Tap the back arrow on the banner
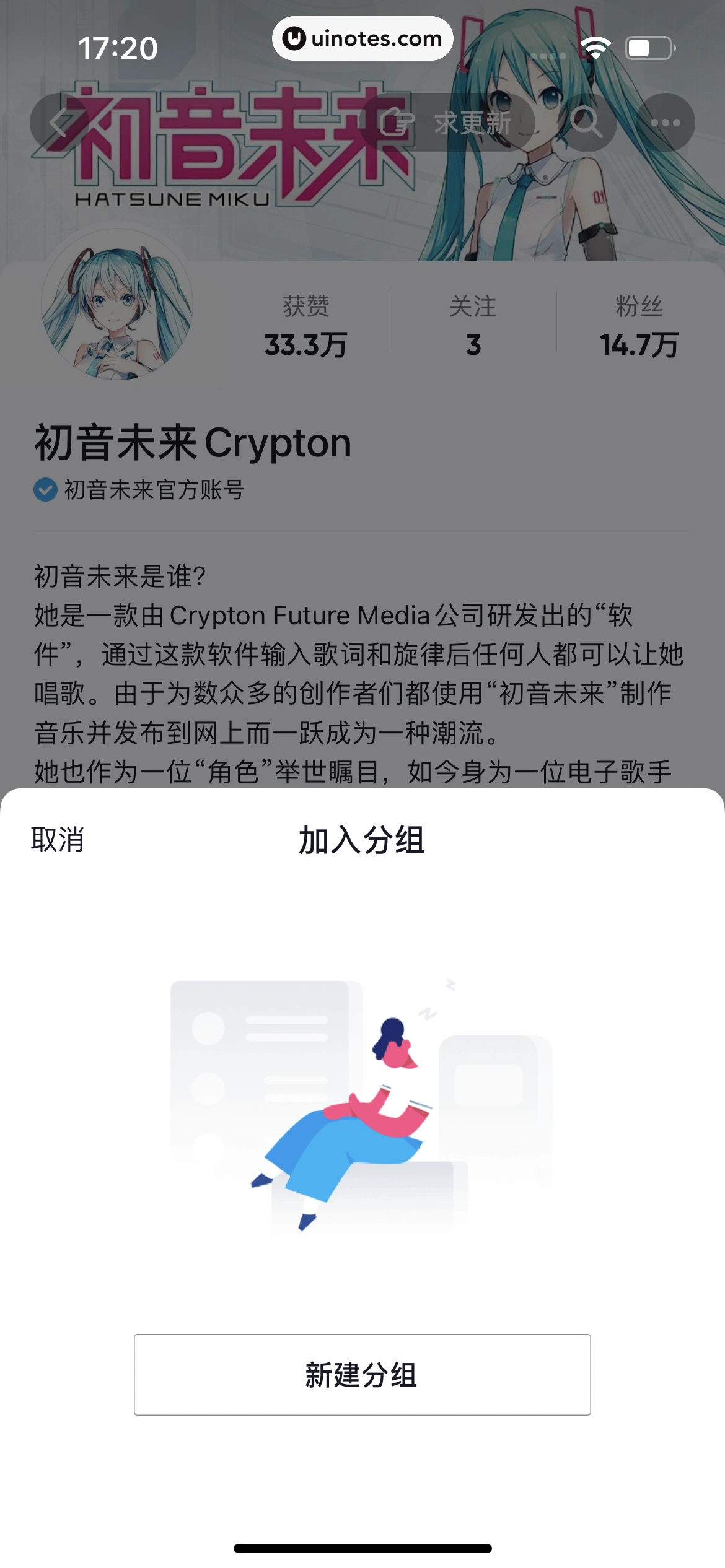Viewport: 725px width, 1568px height. [59, 122]
